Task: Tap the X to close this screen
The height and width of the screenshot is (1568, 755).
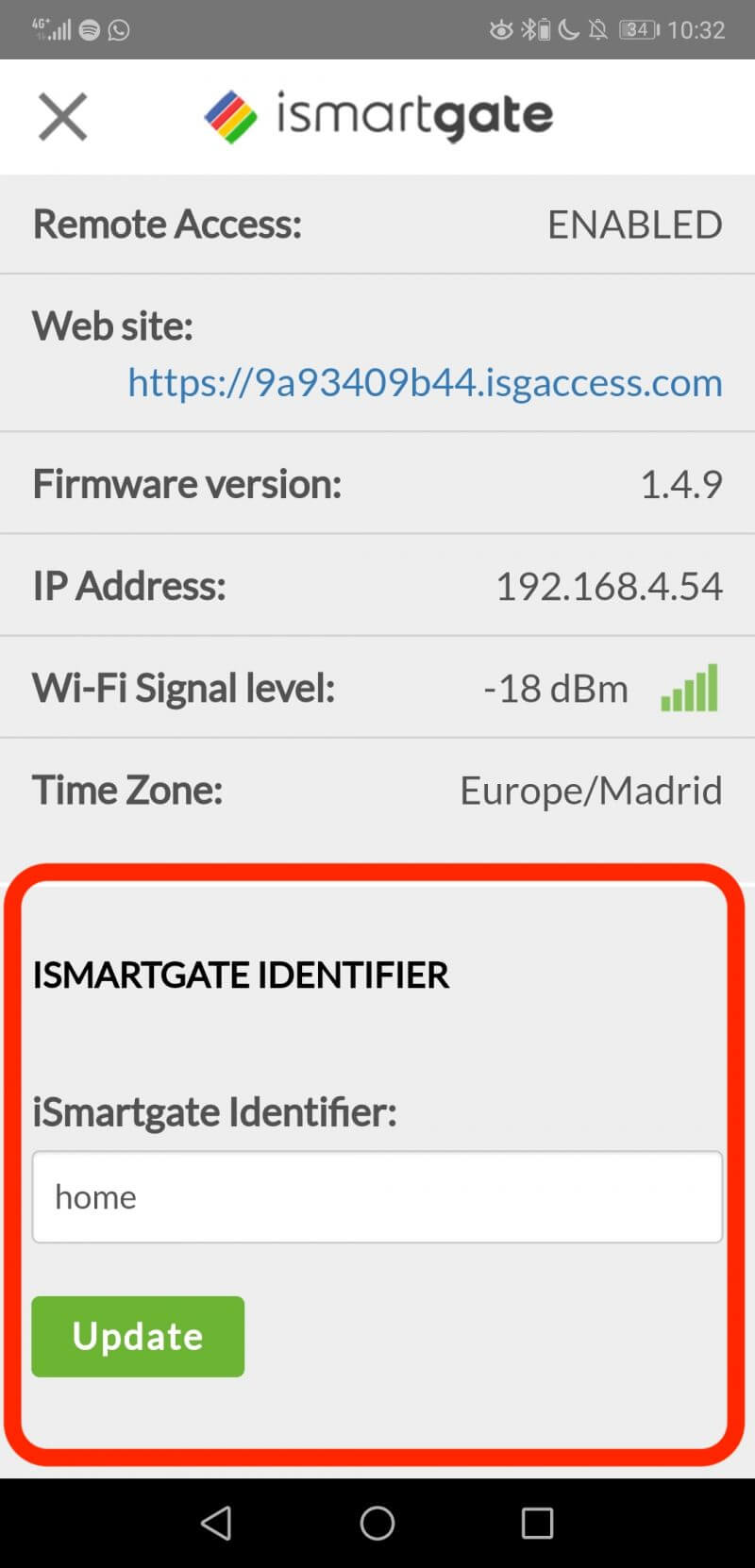Action: tap(62, 116)
